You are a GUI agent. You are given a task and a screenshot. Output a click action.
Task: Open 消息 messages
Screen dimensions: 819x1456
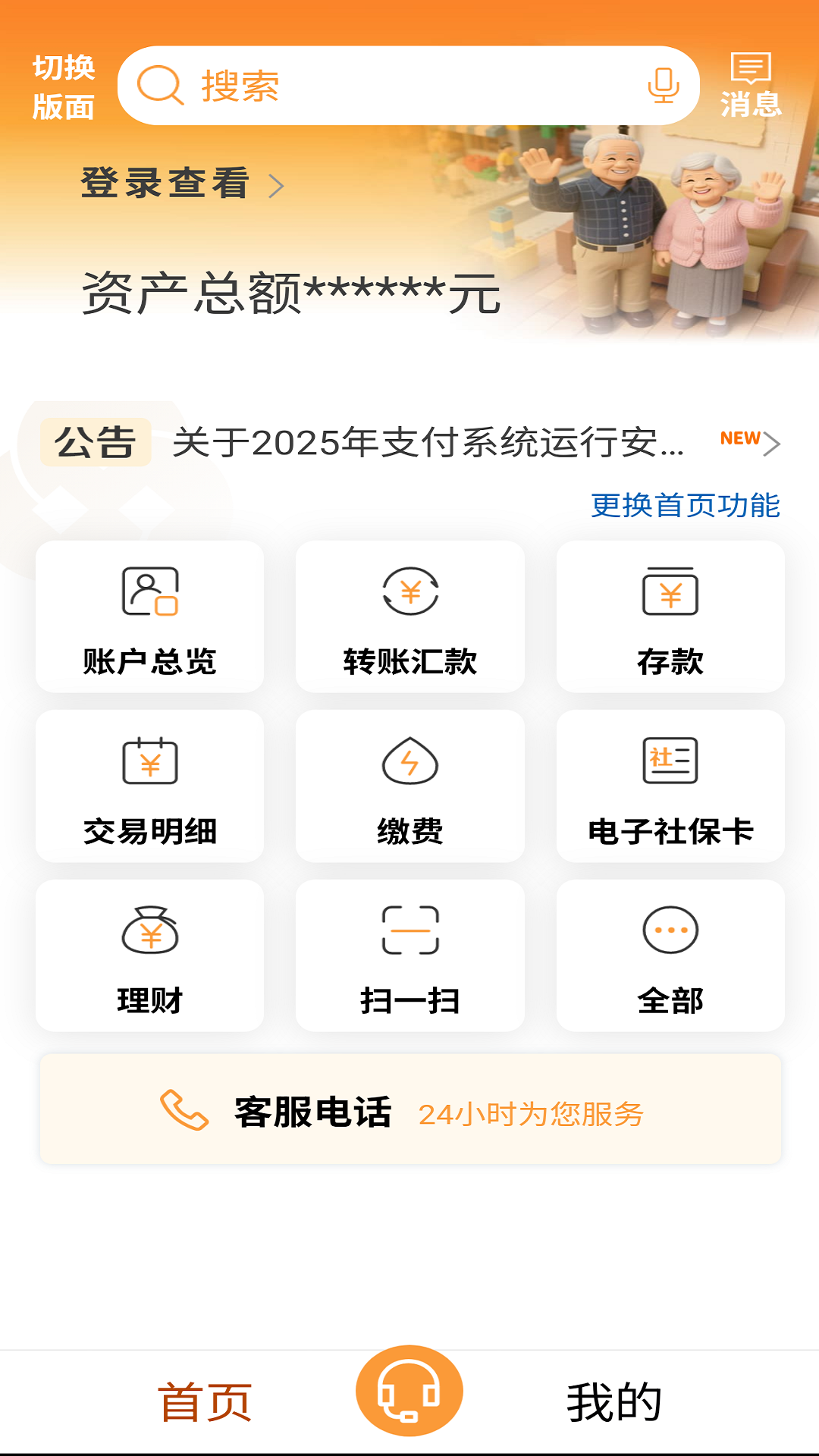(x=750, y=86)
